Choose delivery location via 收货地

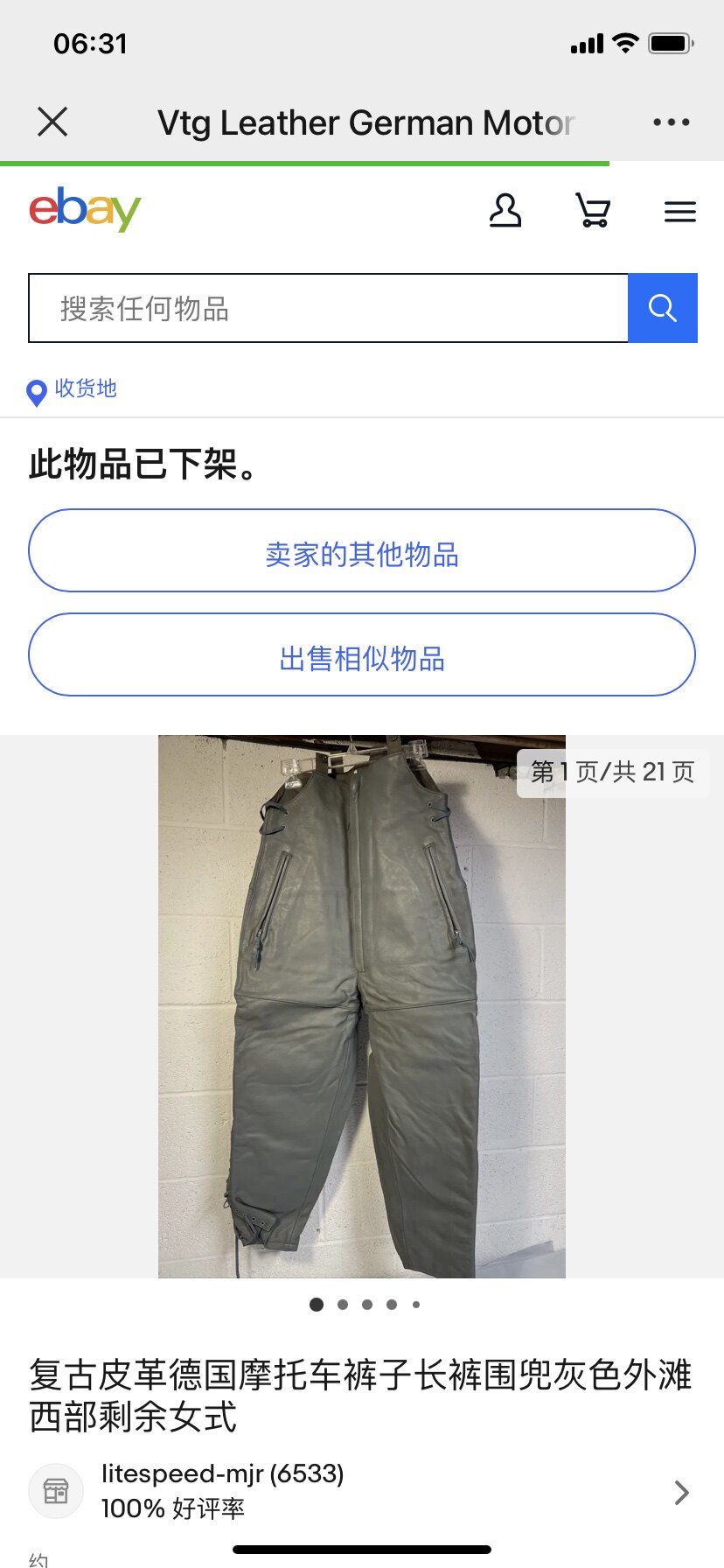click(73, 389)
